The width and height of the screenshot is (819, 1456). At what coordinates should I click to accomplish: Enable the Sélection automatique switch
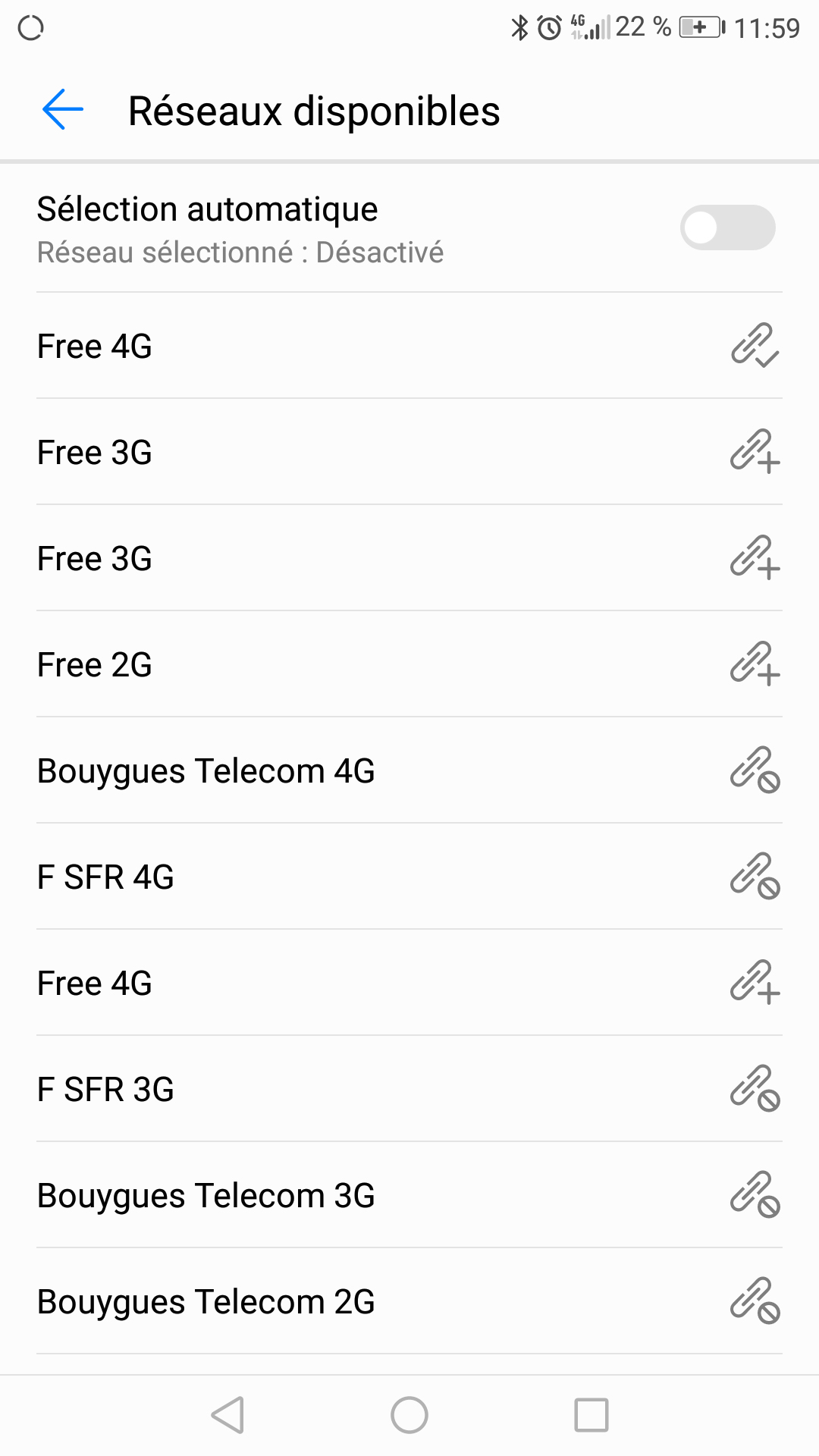click(726, 227)
